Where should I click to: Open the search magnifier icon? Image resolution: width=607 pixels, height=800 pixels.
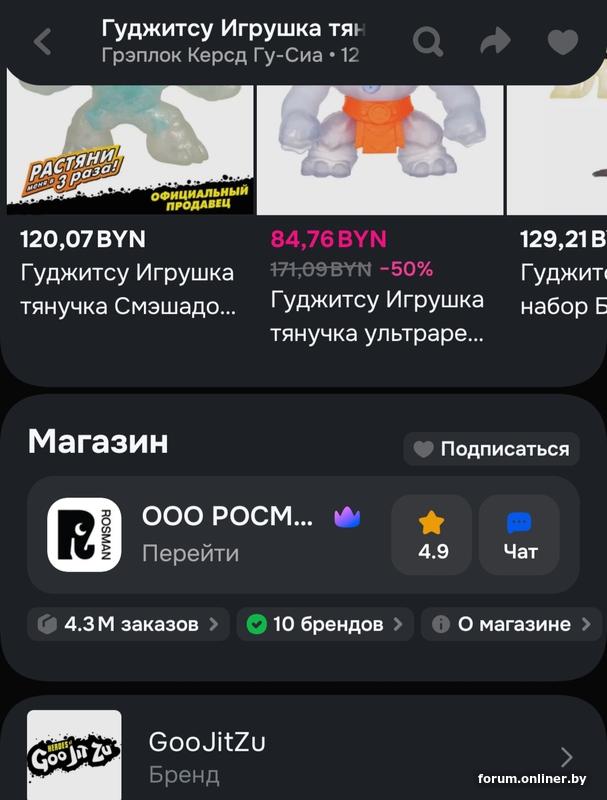coord(428,42)
